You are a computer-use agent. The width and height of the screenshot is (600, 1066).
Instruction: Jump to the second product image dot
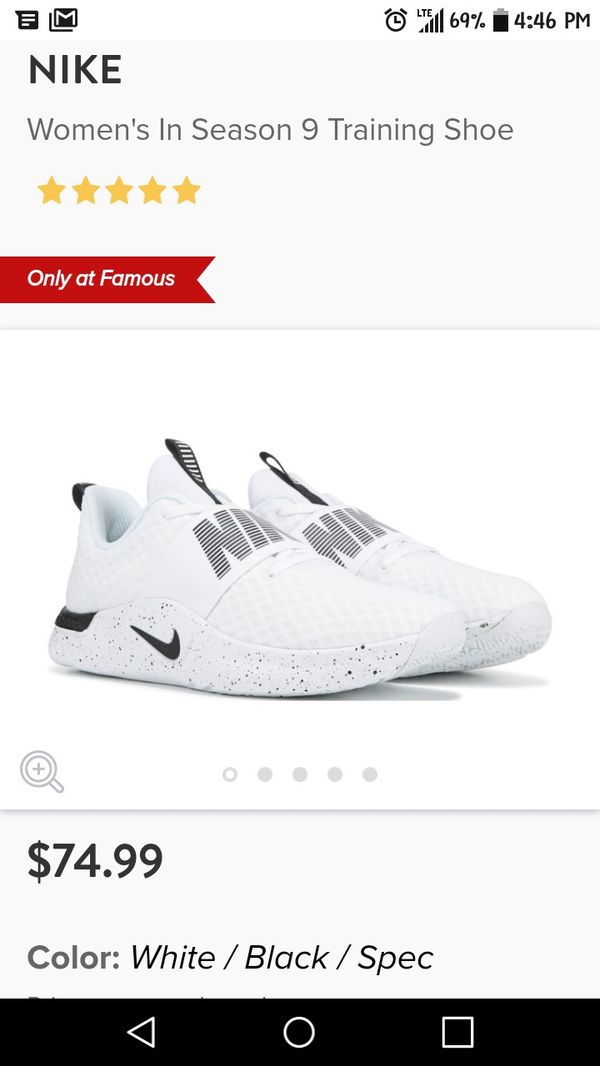265,774
